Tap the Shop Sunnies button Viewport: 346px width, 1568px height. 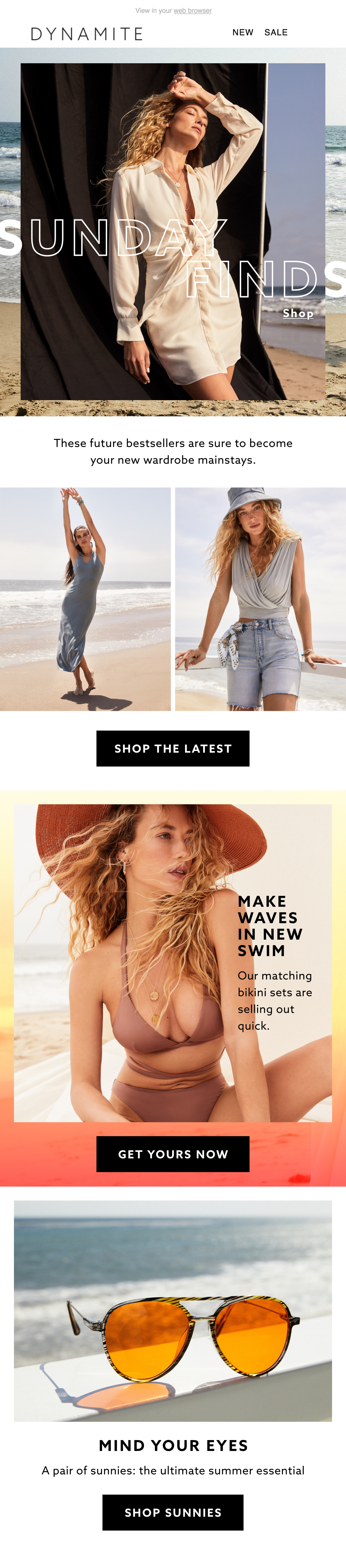click(x=173, y=1512)
